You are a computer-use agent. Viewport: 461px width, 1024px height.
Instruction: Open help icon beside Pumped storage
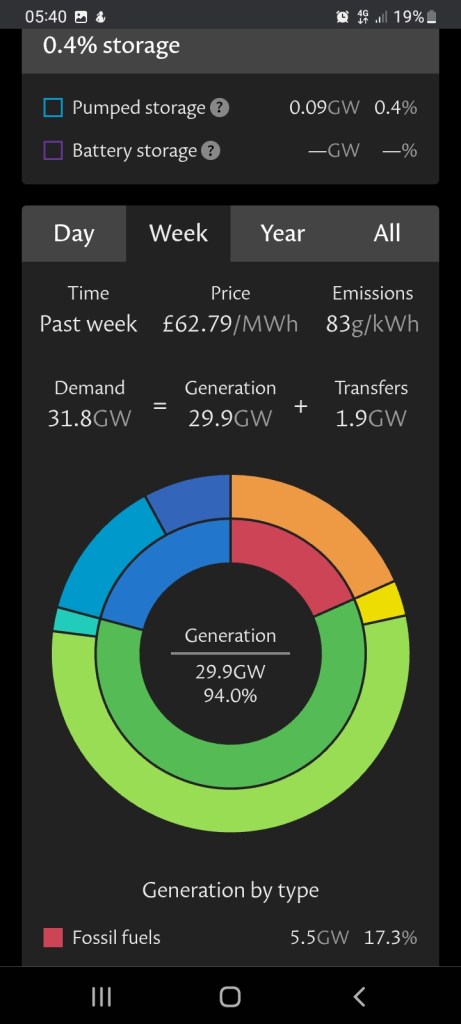221,108
